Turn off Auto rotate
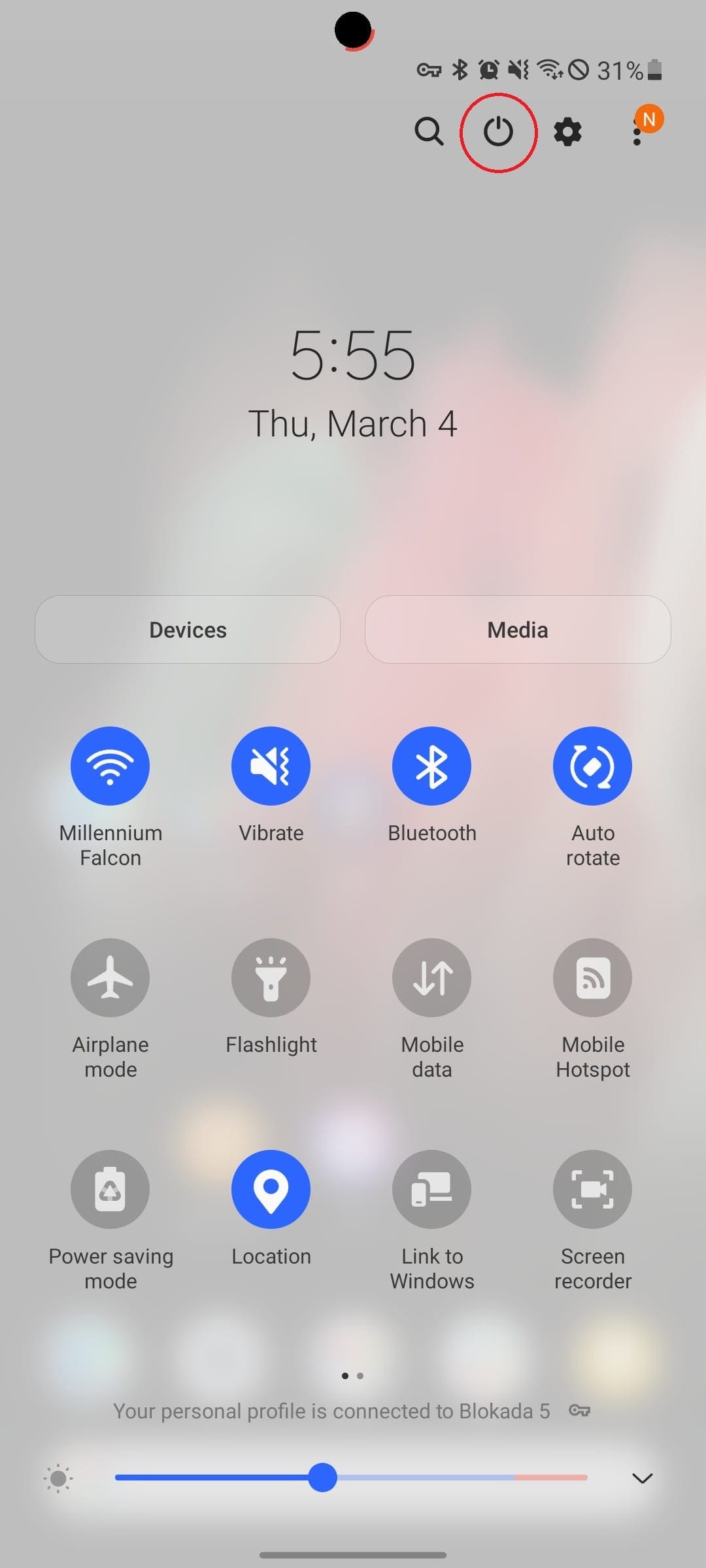Viewport: 706px width, 1568px height. 592,766
